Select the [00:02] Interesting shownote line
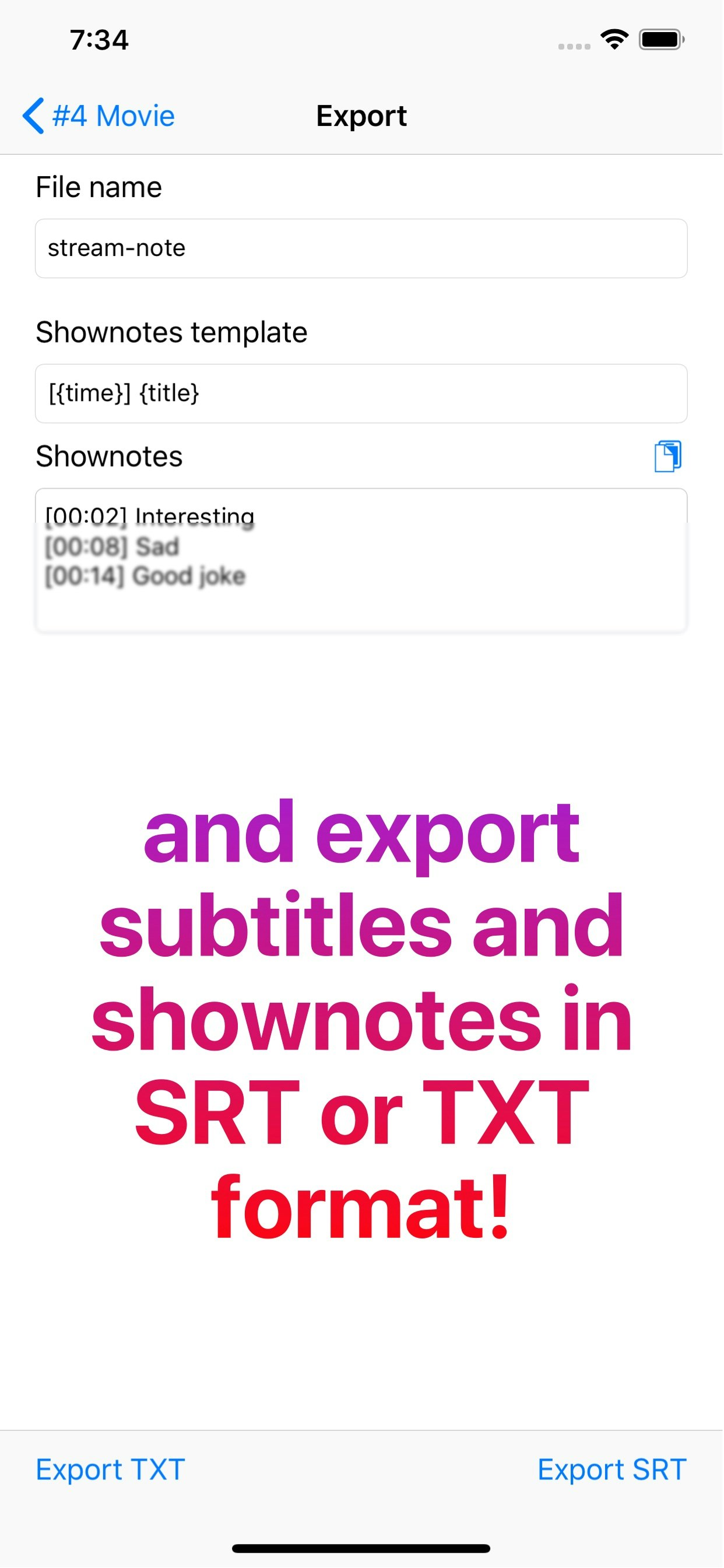The height and width of the screenshot is (1568, 724). coord(150,516)
